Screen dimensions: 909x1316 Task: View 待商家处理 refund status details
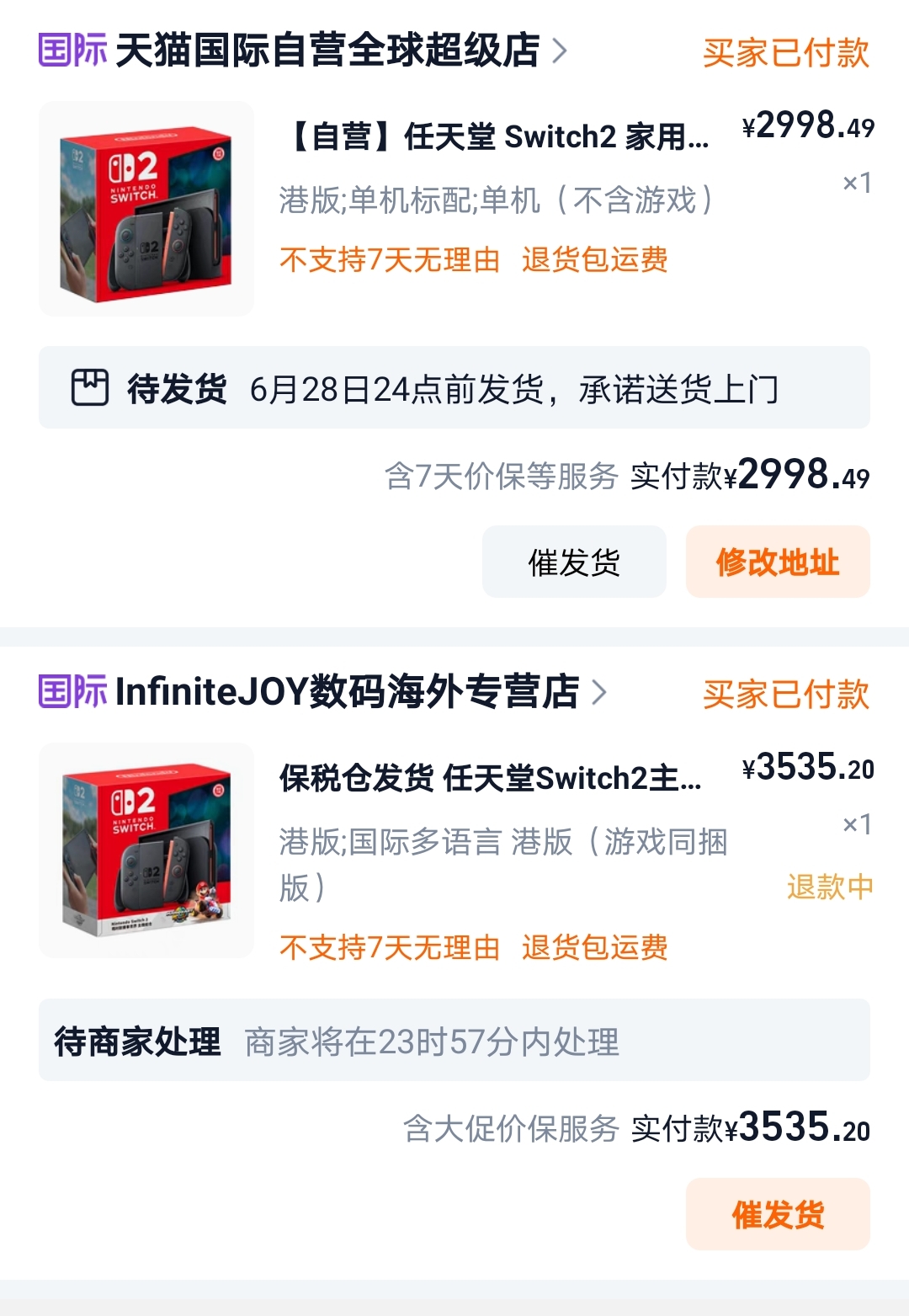pos(454,1041)
